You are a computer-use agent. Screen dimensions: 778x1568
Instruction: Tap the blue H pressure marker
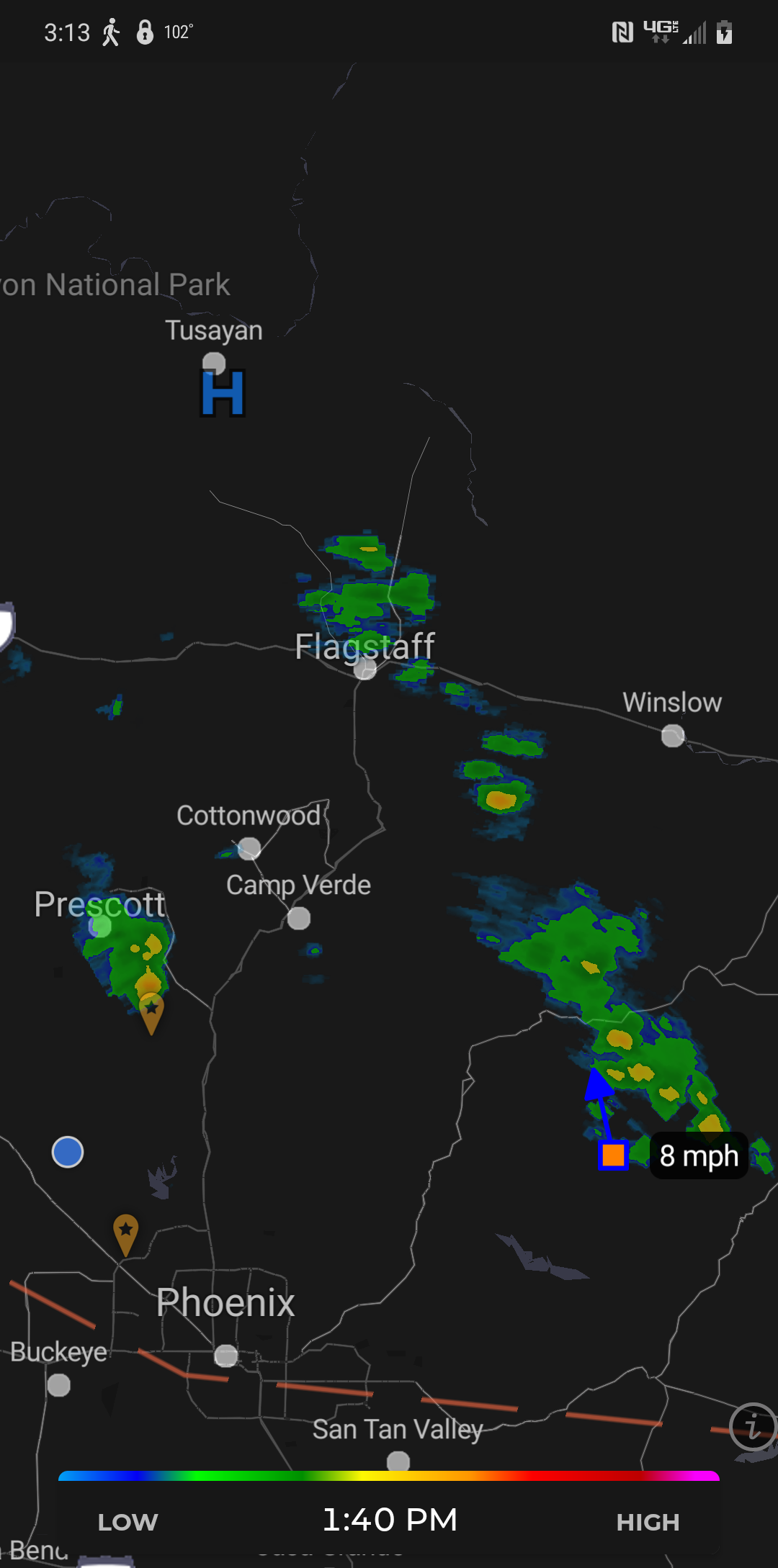(223, 393)
